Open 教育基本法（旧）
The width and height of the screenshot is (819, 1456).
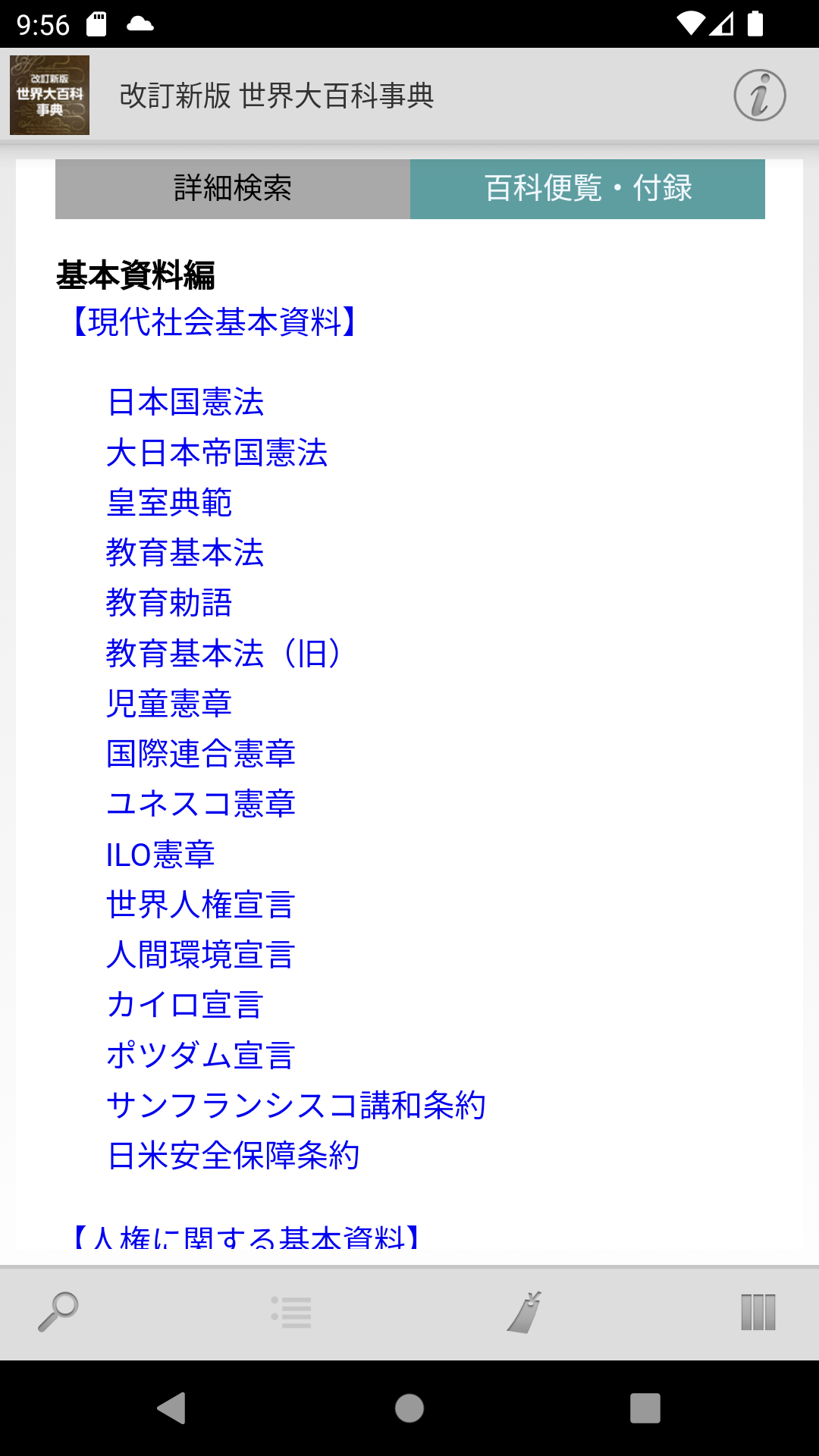tap(225, 653)
